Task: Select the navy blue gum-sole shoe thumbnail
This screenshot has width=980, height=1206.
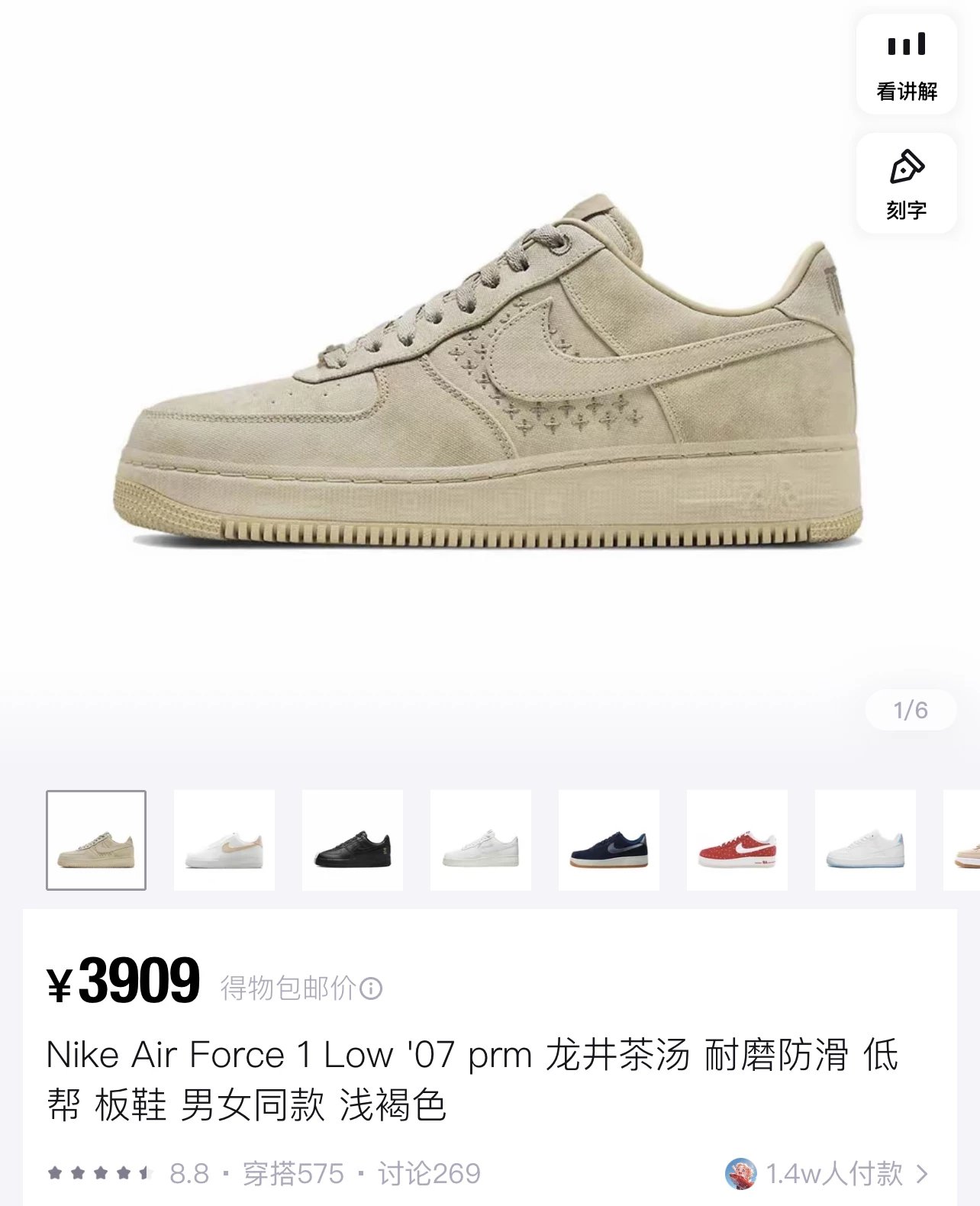Action: (x=609, y=840)
